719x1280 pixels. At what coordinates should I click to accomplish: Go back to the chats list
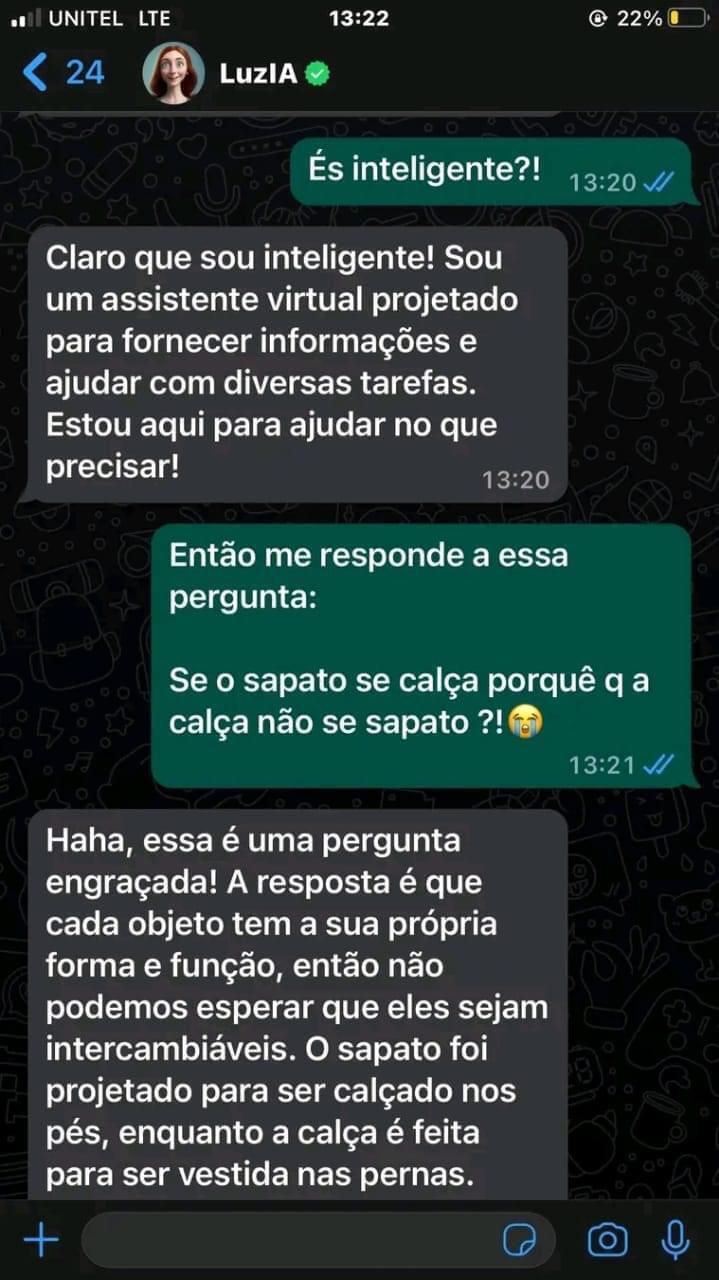[60, 73]
